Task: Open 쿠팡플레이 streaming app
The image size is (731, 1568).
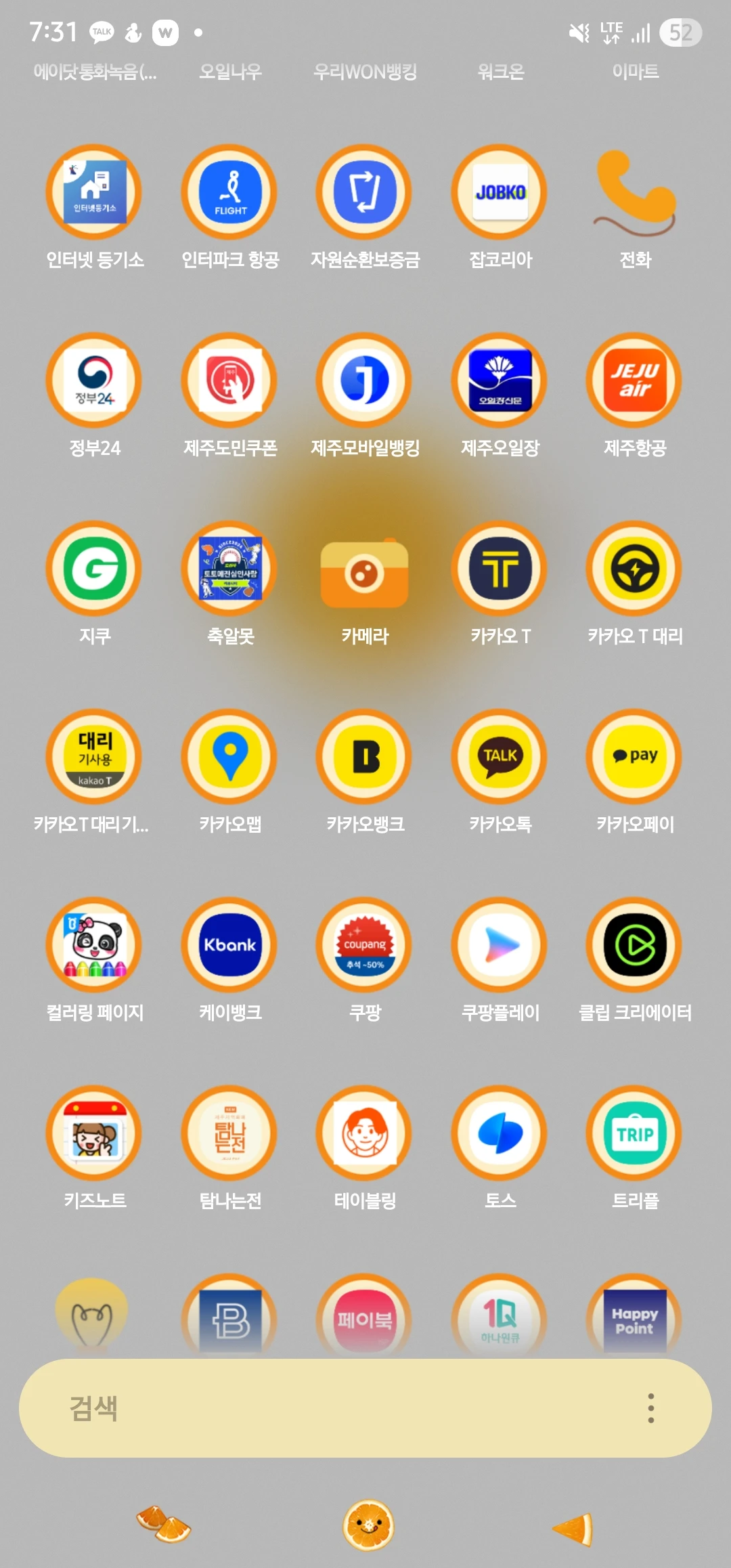Action: pos(500,945)
